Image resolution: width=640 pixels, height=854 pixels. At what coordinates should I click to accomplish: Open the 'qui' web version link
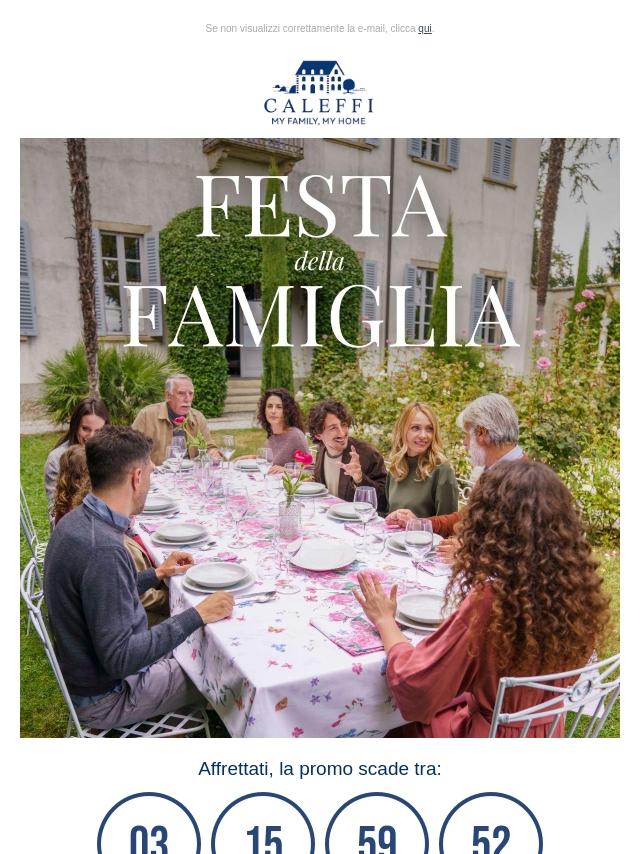[x=424, y=29]
